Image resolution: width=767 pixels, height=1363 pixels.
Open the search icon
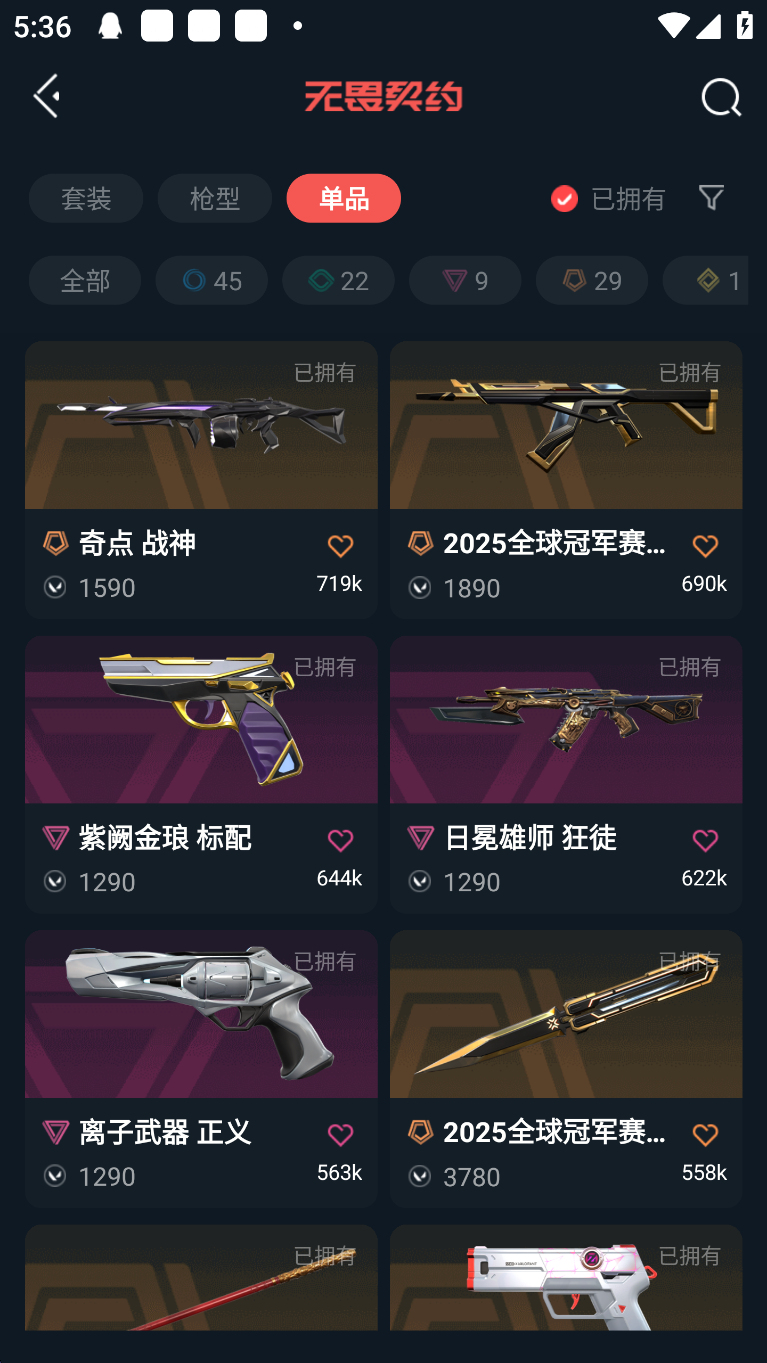coord(720,97)
